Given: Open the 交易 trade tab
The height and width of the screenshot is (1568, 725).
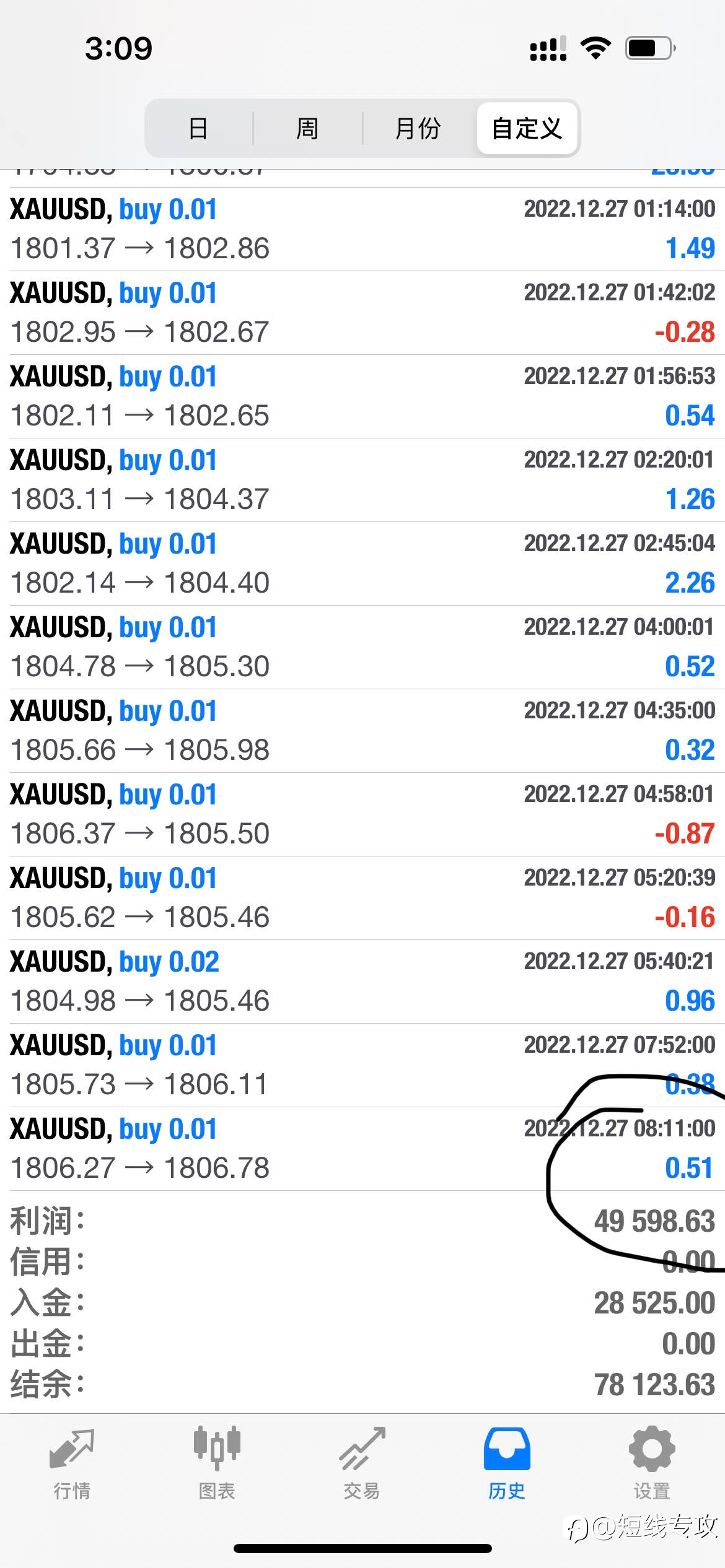Looking at the screenshot, I should (x=362, y=1464).
